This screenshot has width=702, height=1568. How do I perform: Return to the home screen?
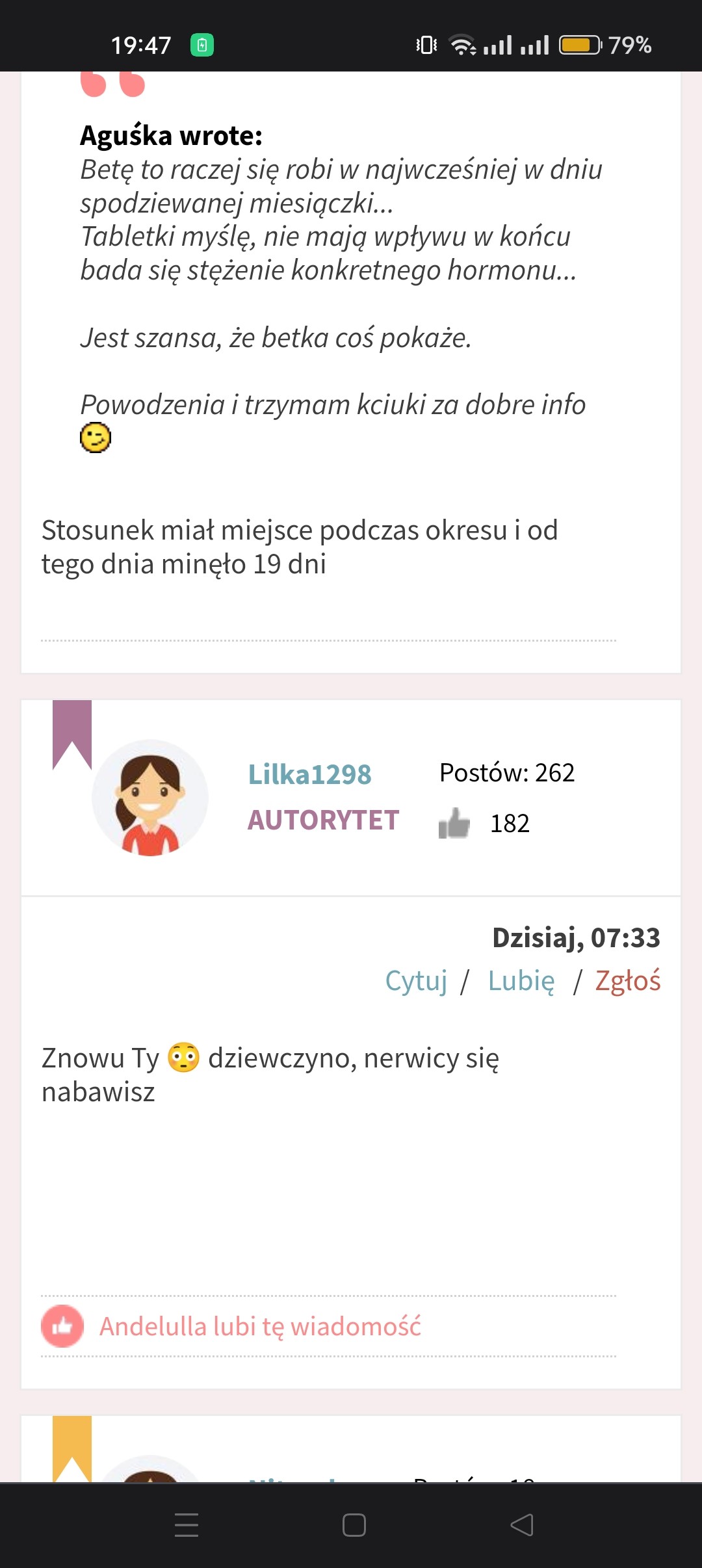coord(354,1524)
